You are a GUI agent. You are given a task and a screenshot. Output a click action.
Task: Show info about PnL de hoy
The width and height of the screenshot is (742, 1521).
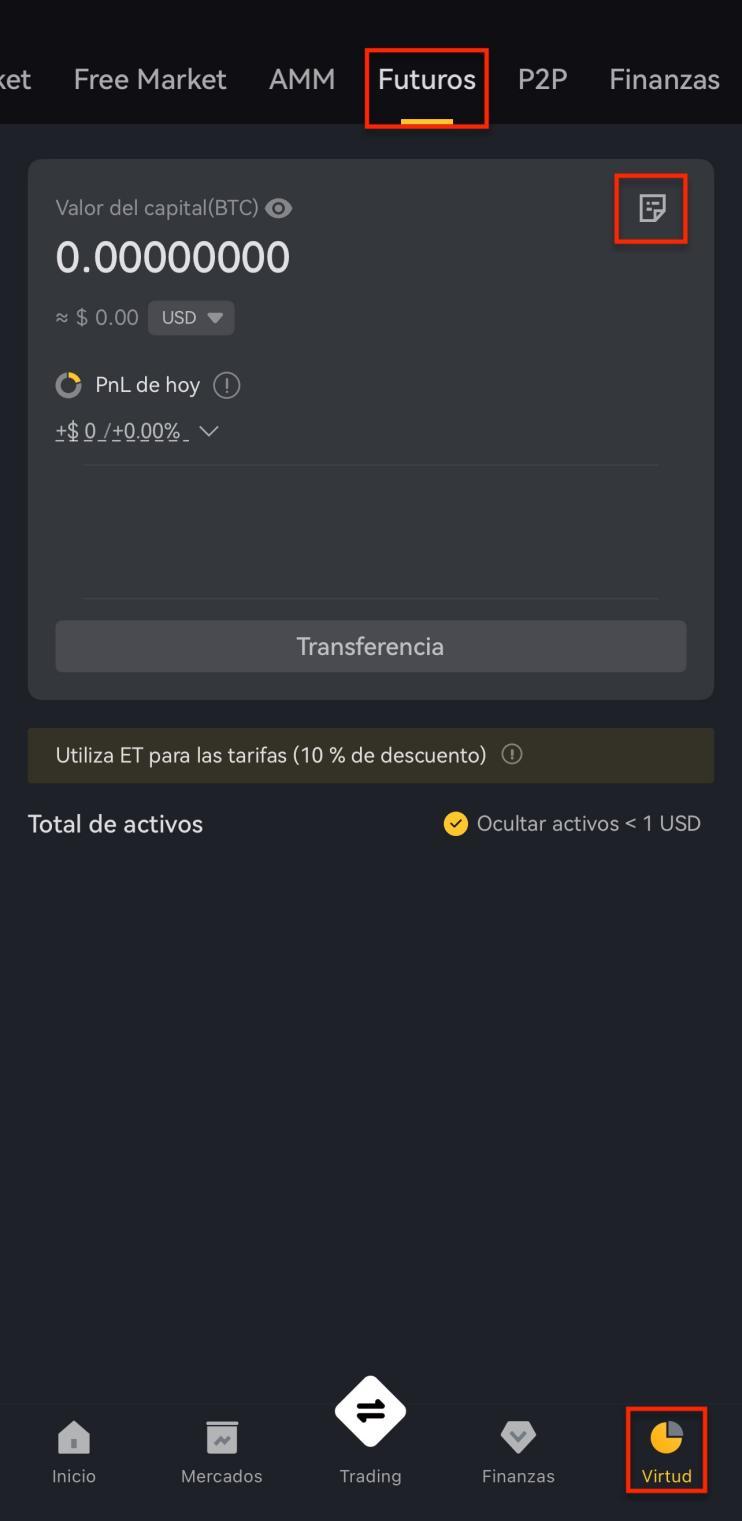(x=227, y=385)
